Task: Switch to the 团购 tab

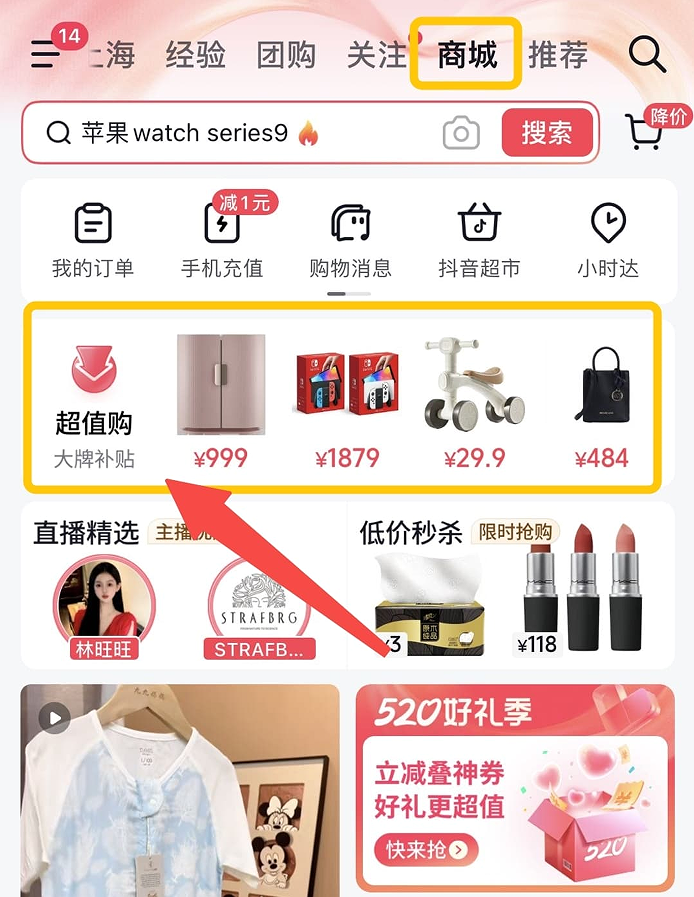Action: [286, 54]
